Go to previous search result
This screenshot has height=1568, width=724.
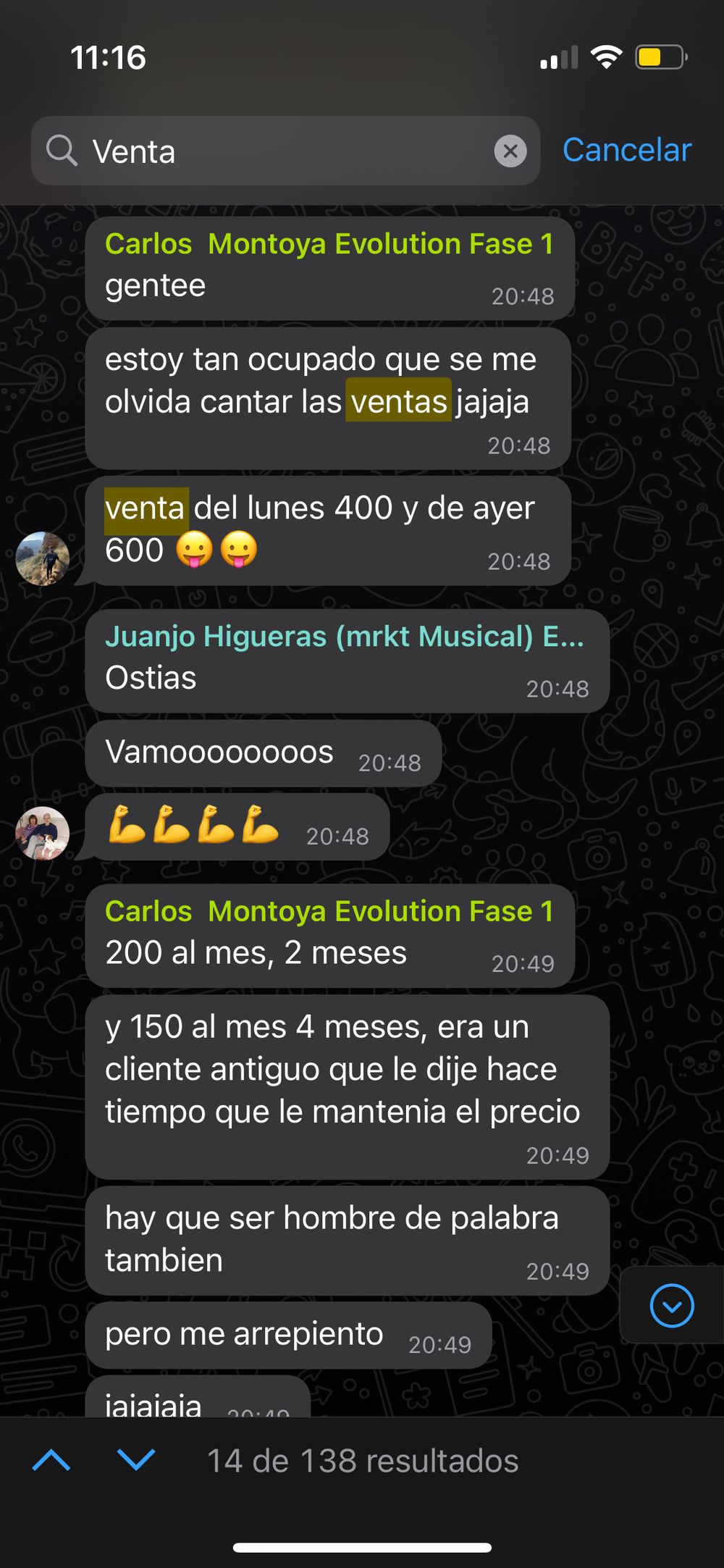51,1461
